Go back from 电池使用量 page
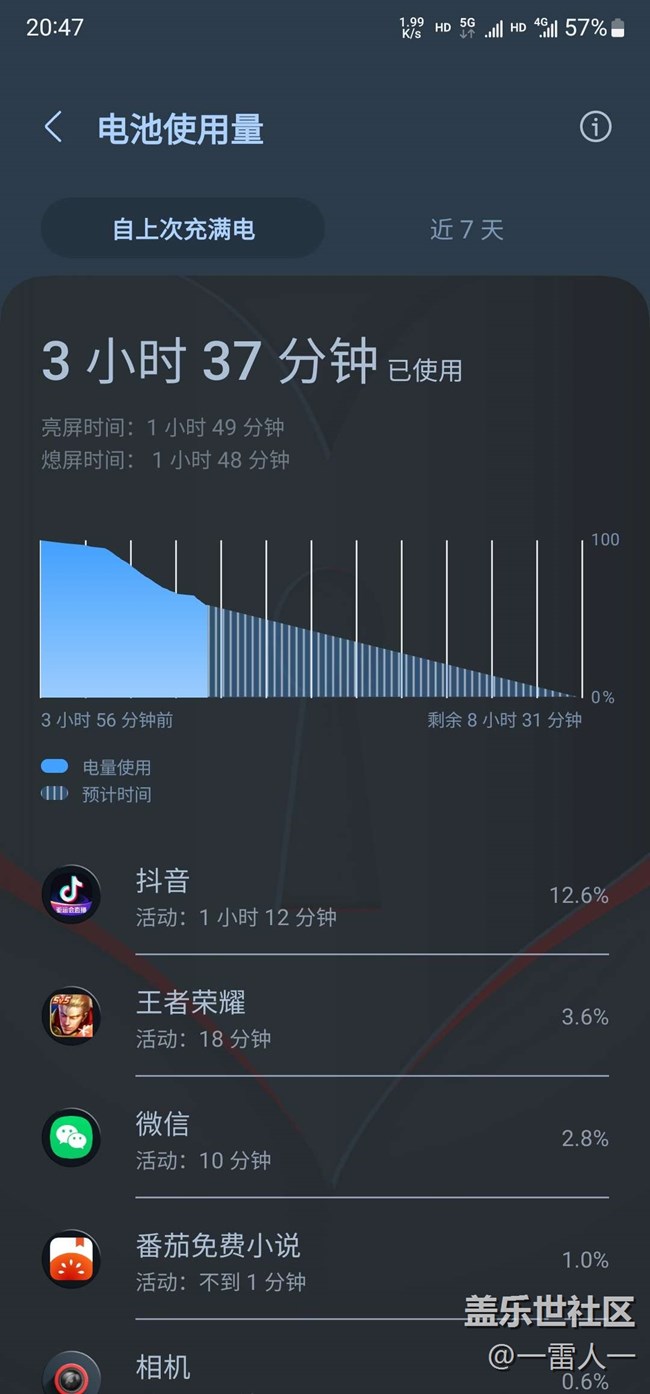The height and width of the screenshot is (1394, 650). 53,128
